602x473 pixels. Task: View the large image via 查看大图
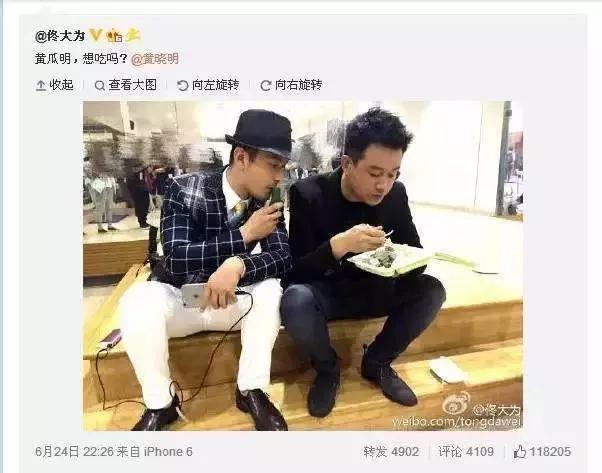click(x=125, y=85)
